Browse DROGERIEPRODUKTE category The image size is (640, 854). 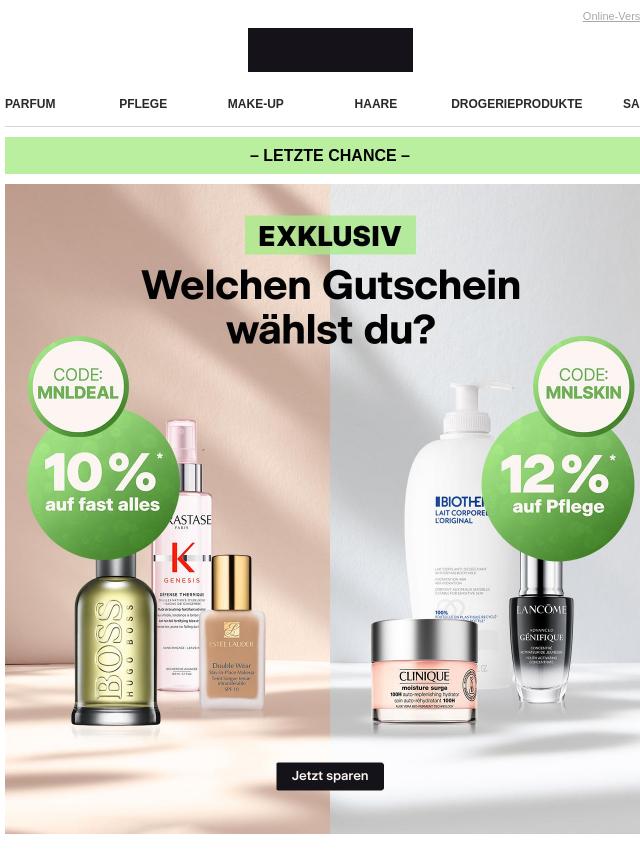click(x=516, y=104)
